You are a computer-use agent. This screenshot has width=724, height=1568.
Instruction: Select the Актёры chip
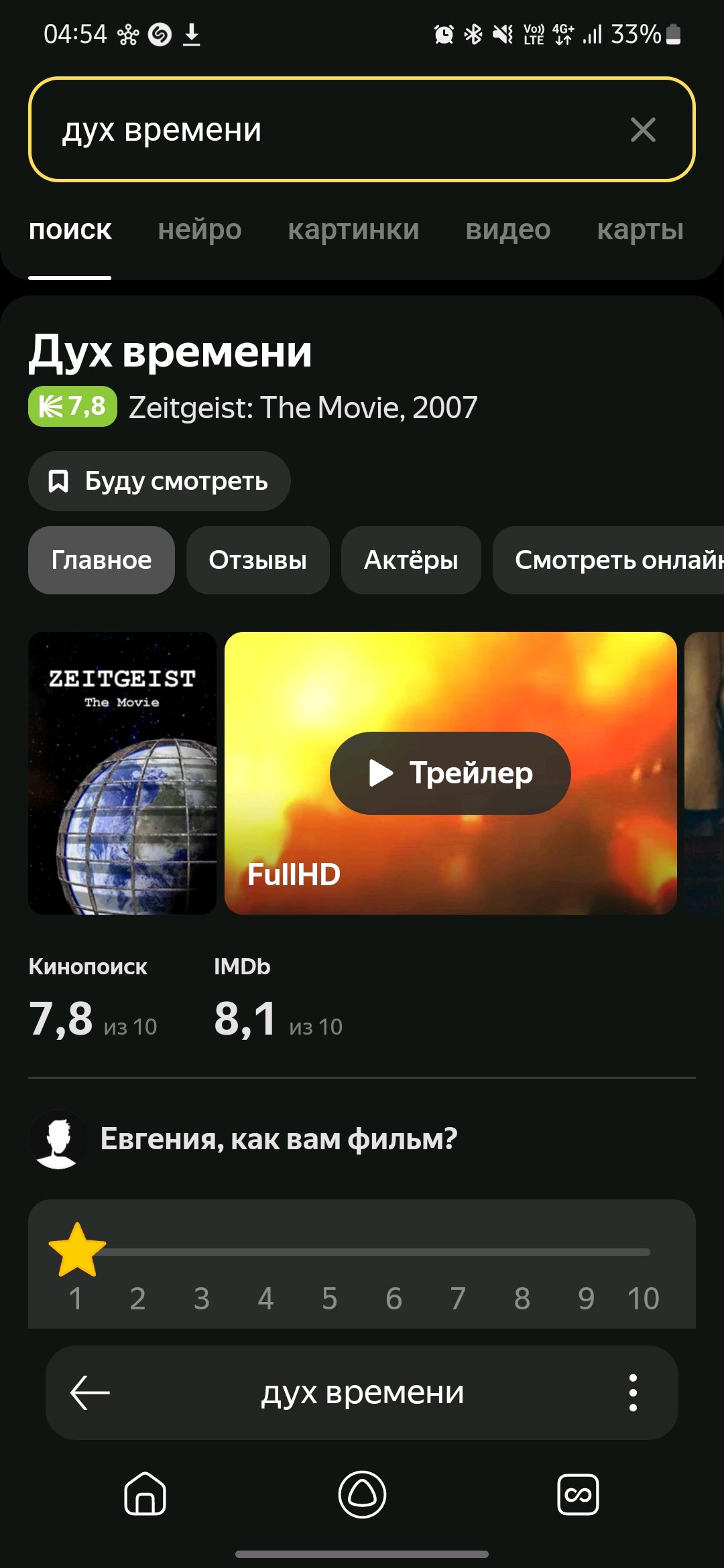[411, 560]
